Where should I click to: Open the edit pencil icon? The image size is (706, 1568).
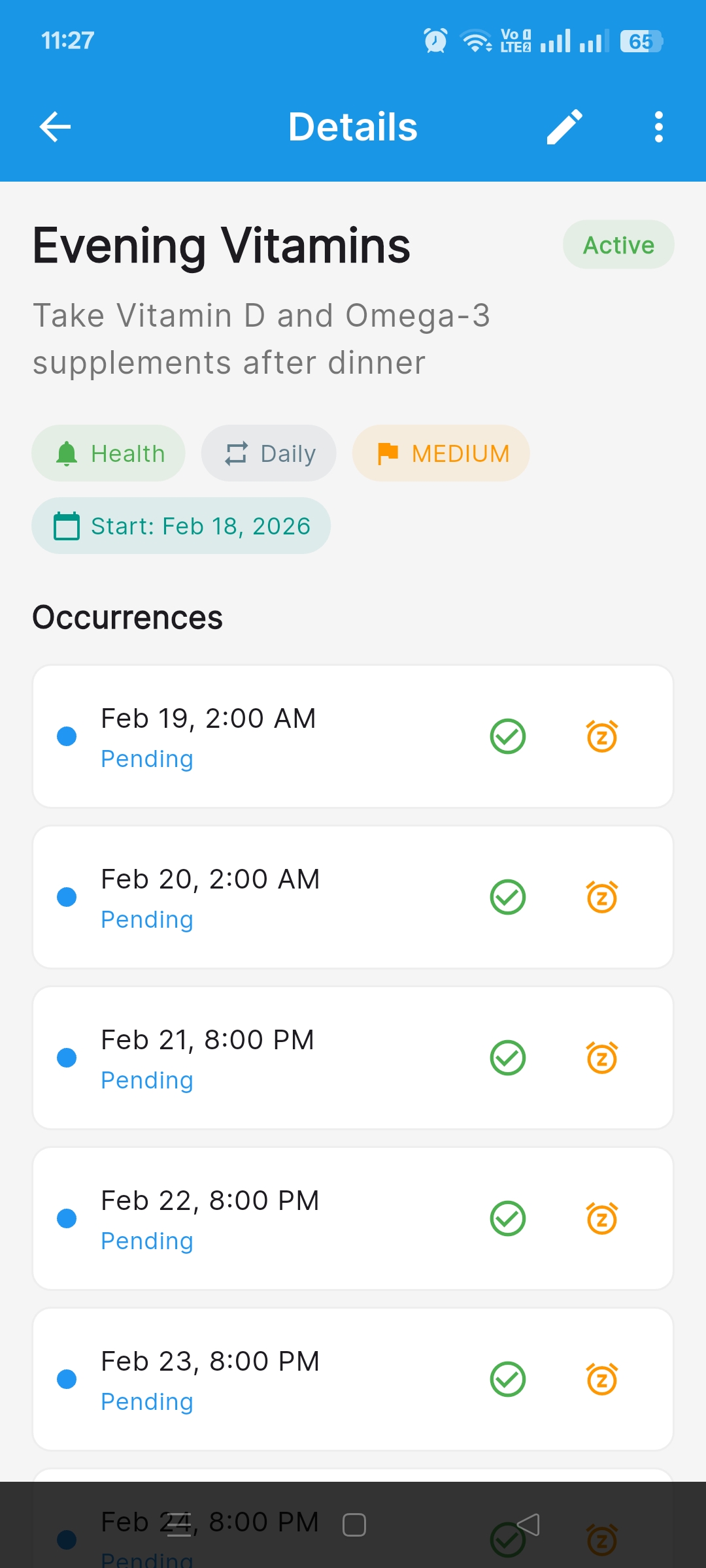point(563,126)
